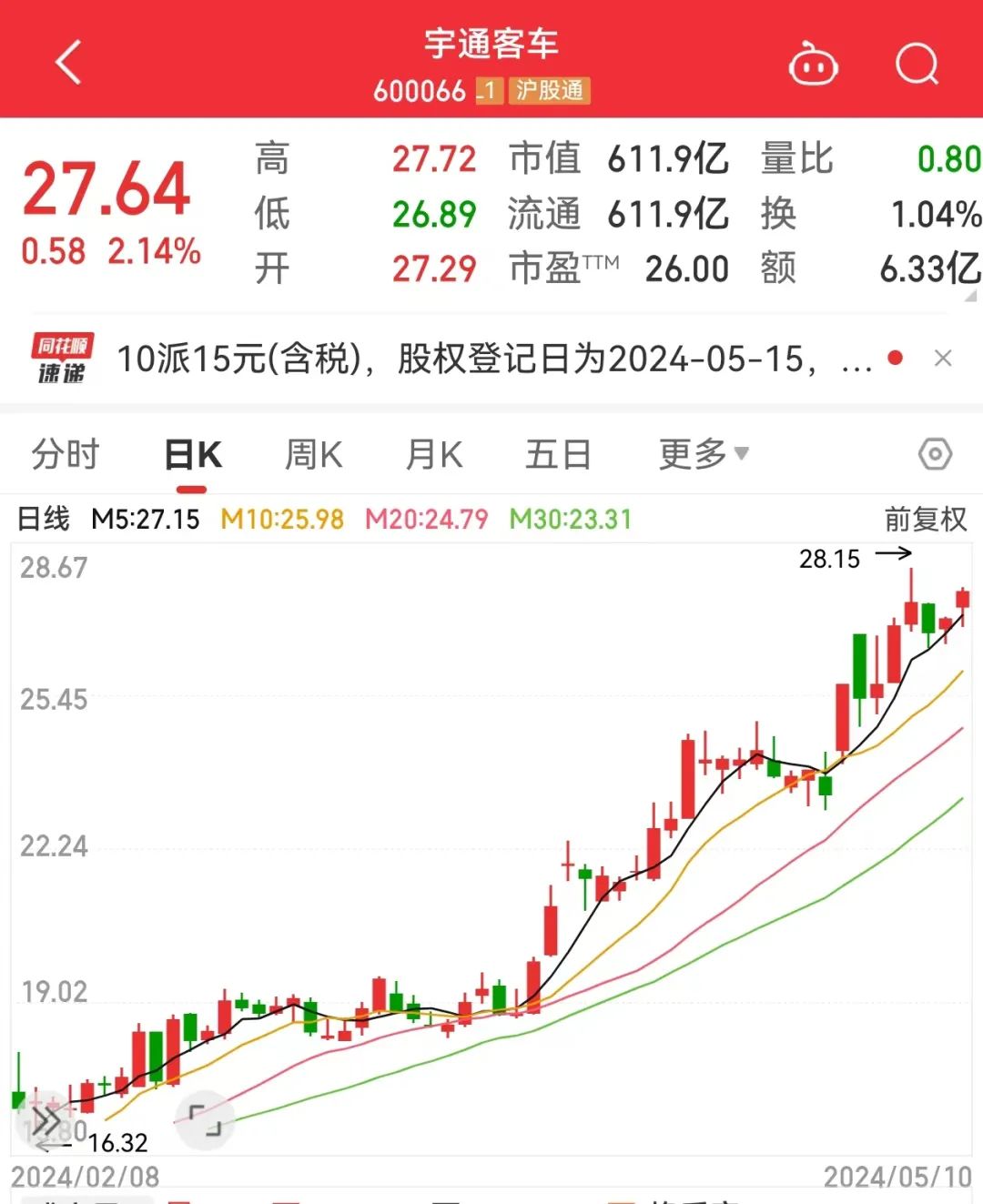This screenshot has width=983, height=1204.
Task: Dismiss the 同花顺速递 news banner
Action: coord(943,359)
